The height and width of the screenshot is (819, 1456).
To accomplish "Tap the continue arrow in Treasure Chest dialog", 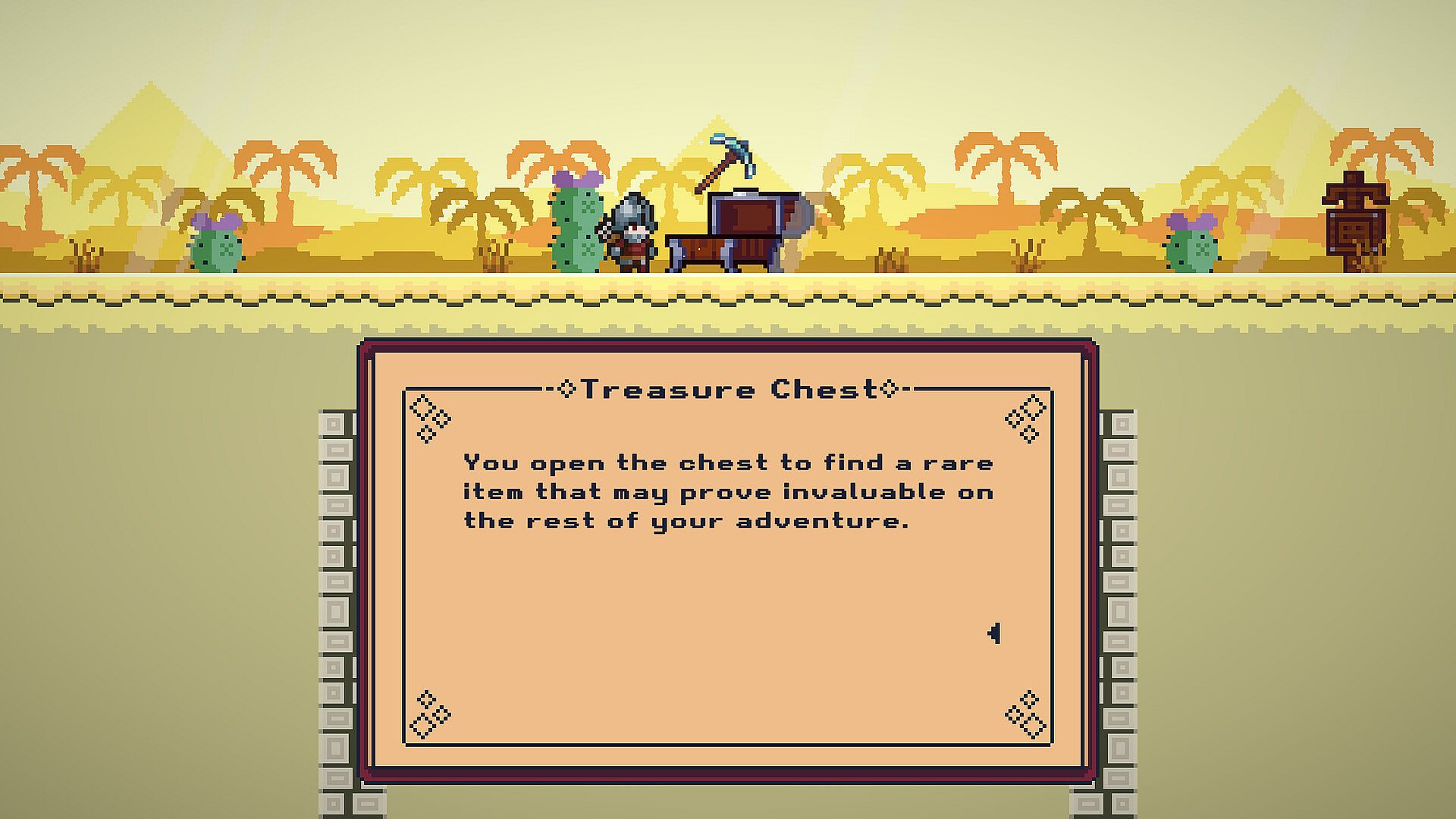I will 994,632.
